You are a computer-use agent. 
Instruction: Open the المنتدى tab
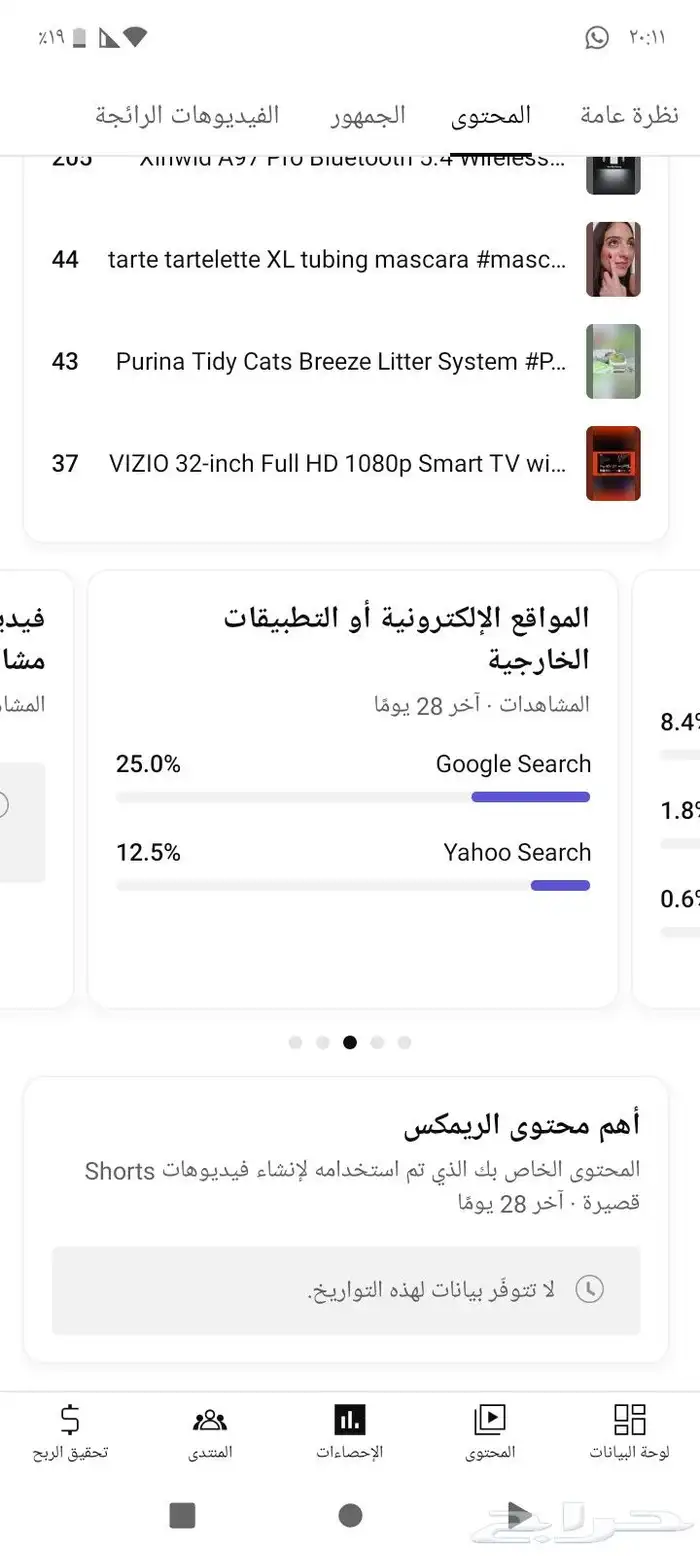(x=210, y=1431)
